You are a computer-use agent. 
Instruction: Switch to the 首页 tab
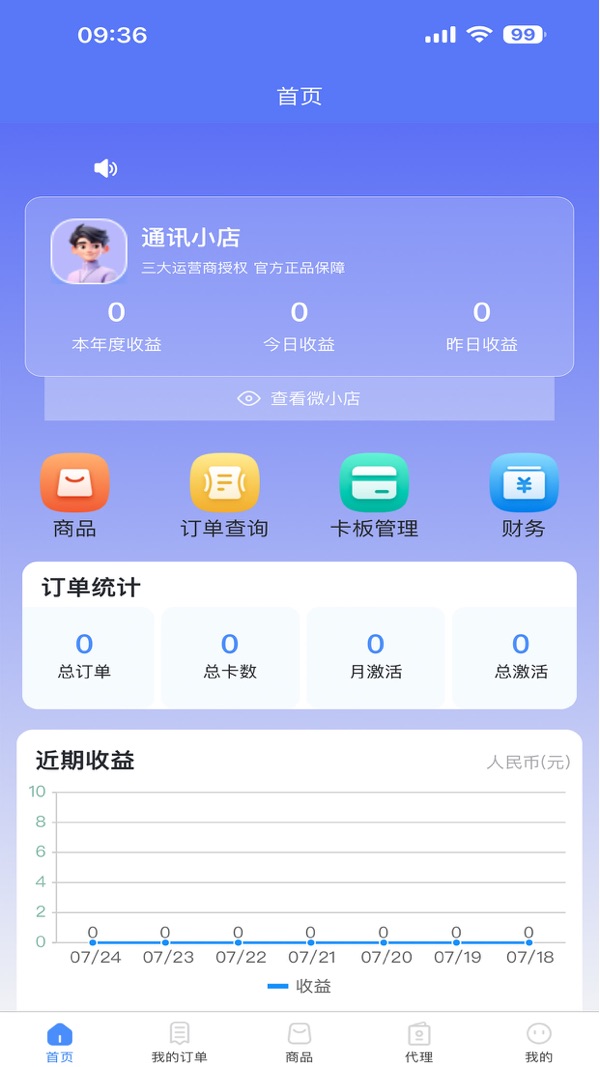coord(60,1041)
